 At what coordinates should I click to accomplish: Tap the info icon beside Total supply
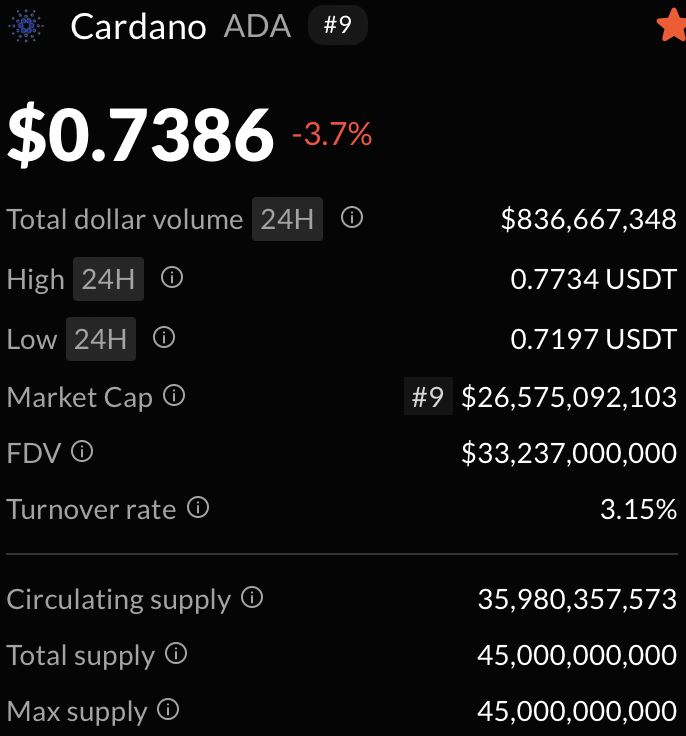176,655
